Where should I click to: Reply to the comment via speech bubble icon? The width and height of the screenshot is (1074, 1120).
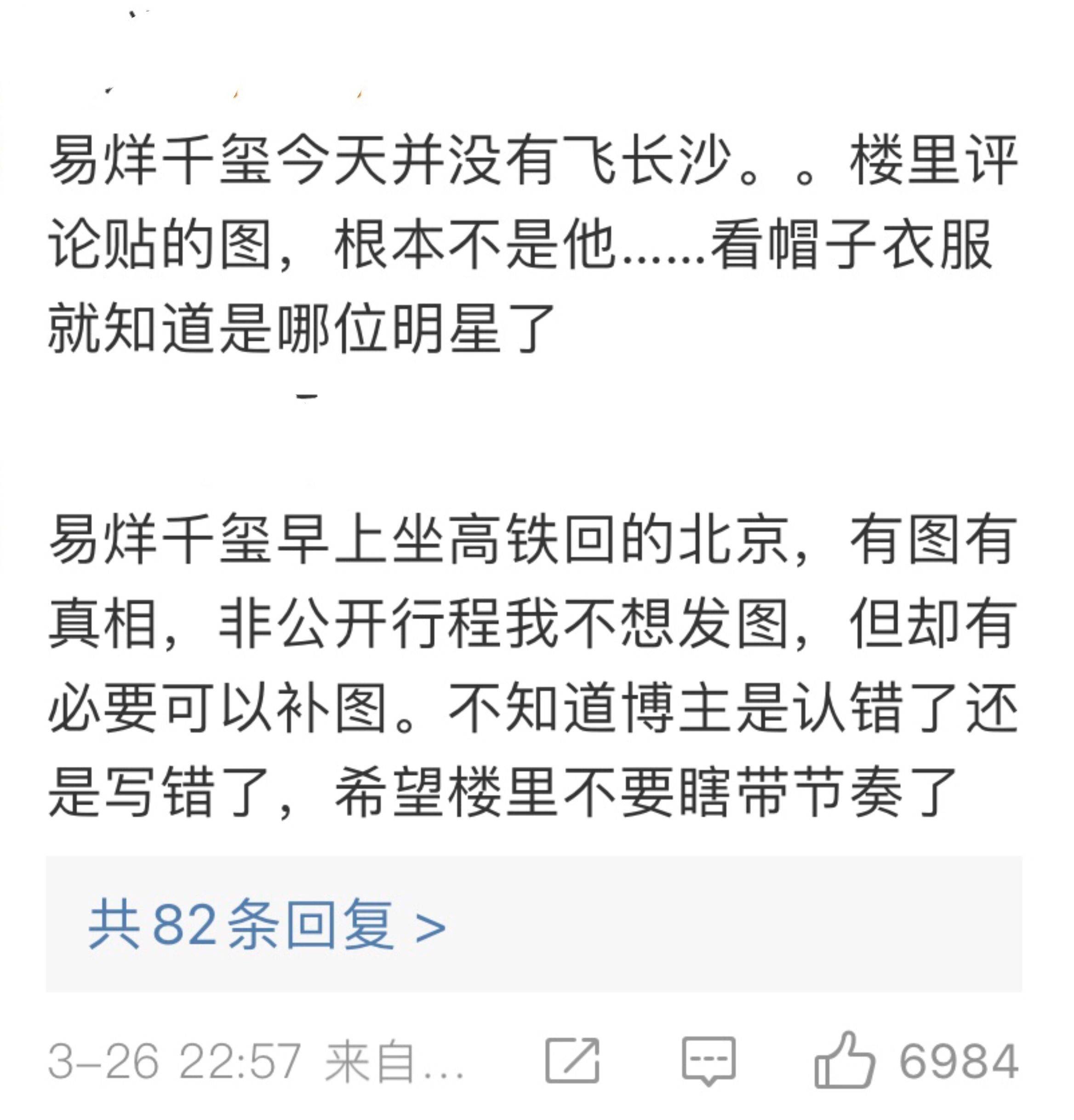(x=708, y=1061)
